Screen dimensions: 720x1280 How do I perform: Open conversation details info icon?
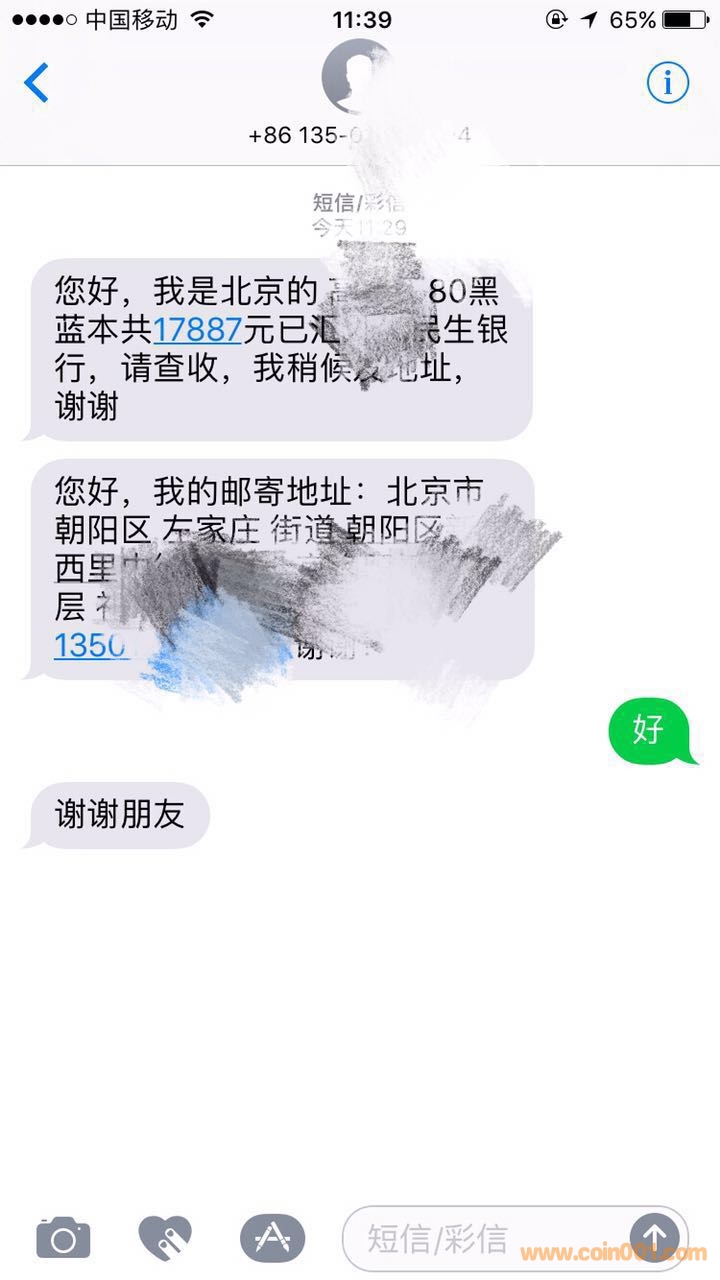(667, 84)
